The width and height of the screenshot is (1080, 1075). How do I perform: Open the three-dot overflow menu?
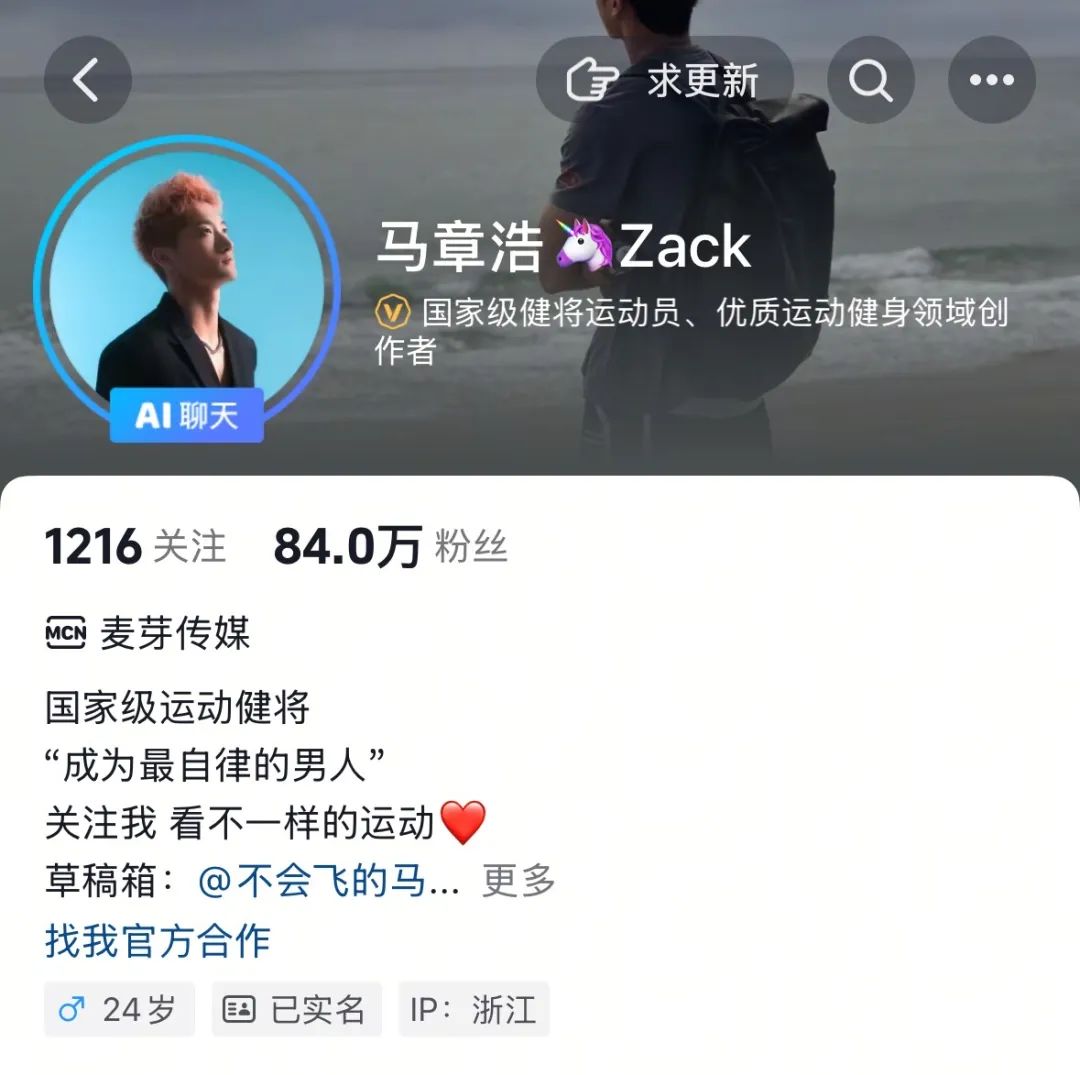pos(991,80)
